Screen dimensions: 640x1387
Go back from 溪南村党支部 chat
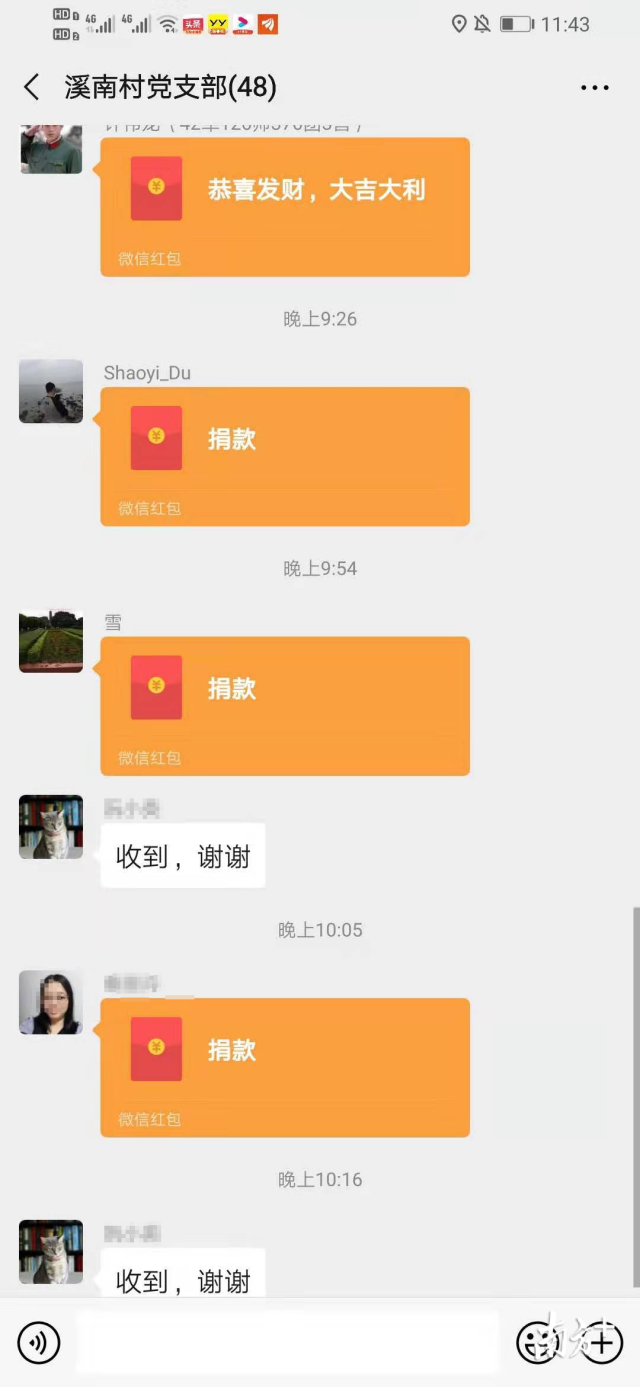32,88
